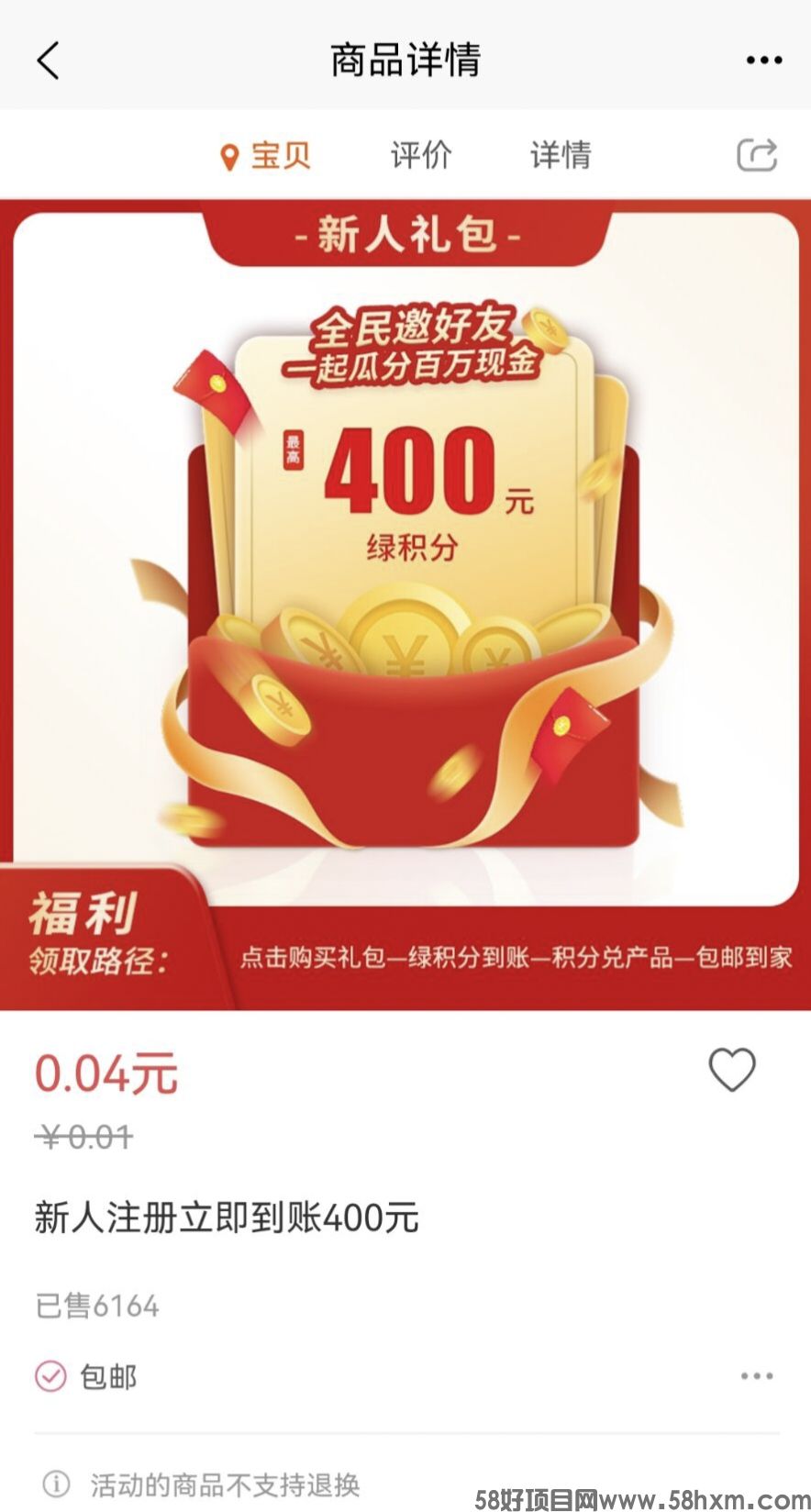Viewport: 811px width, 1512px height.
Task: Open the top-right three-dot menu
Action: pyautogui.click(x=763, y=61)
